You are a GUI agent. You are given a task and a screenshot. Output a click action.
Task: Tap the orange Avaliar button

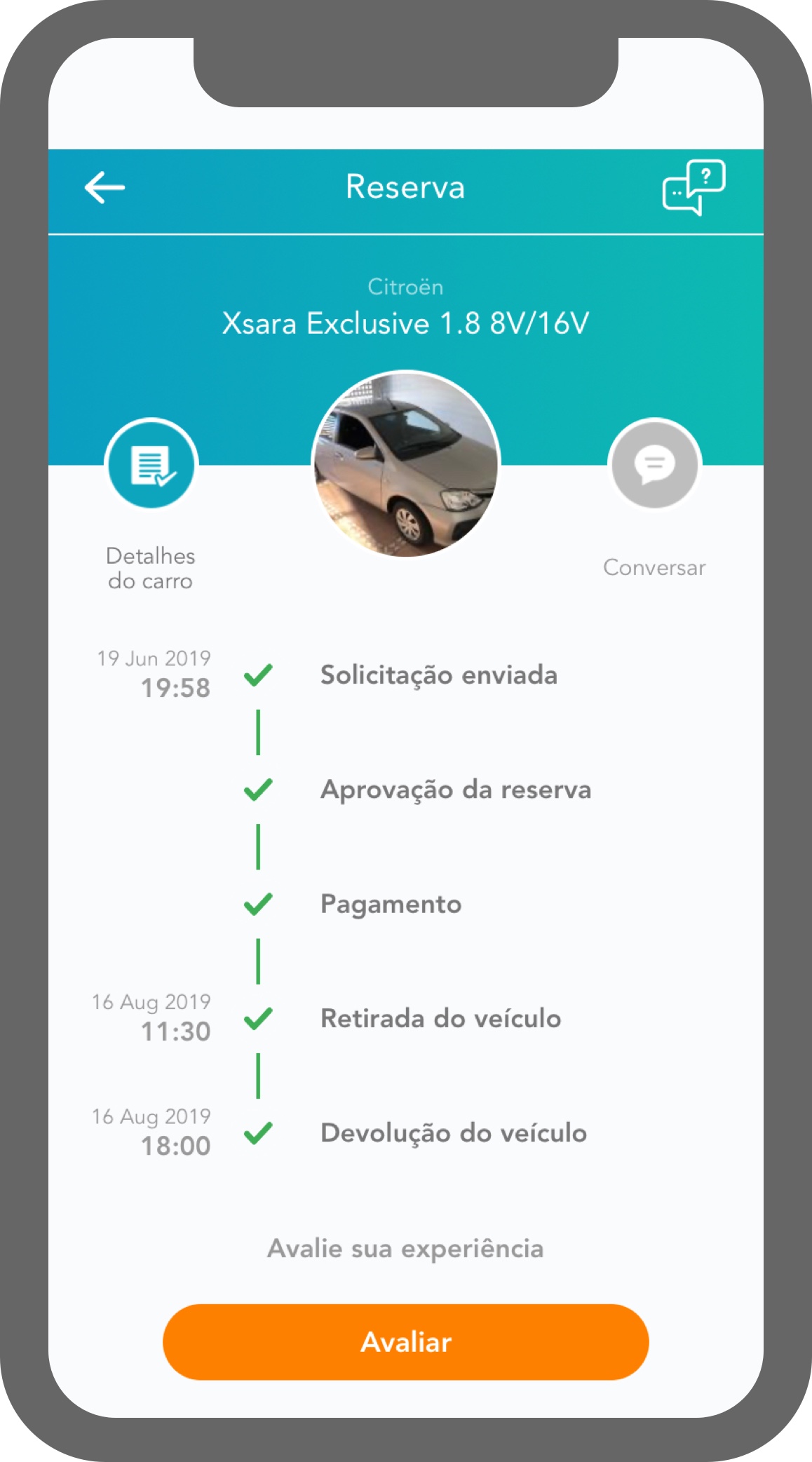point(405,1341)
